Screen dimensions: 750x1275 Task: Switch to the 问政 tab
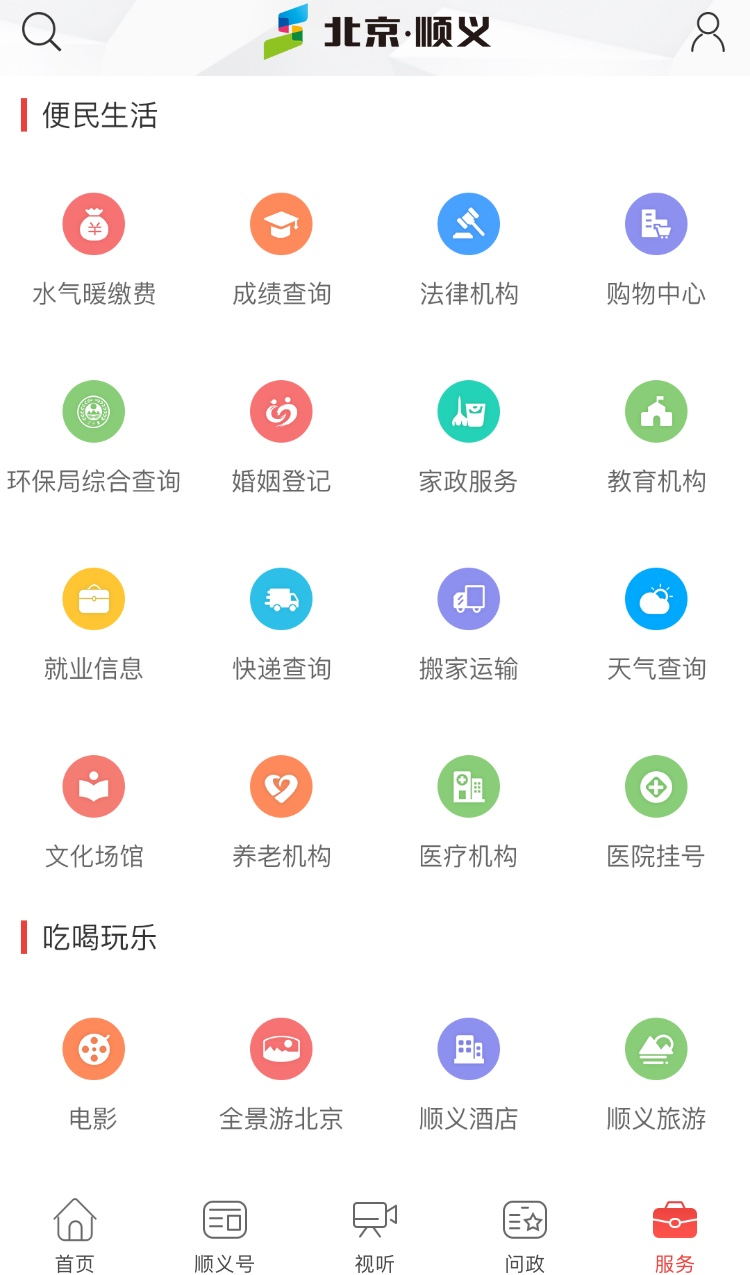click(525, 1236)
